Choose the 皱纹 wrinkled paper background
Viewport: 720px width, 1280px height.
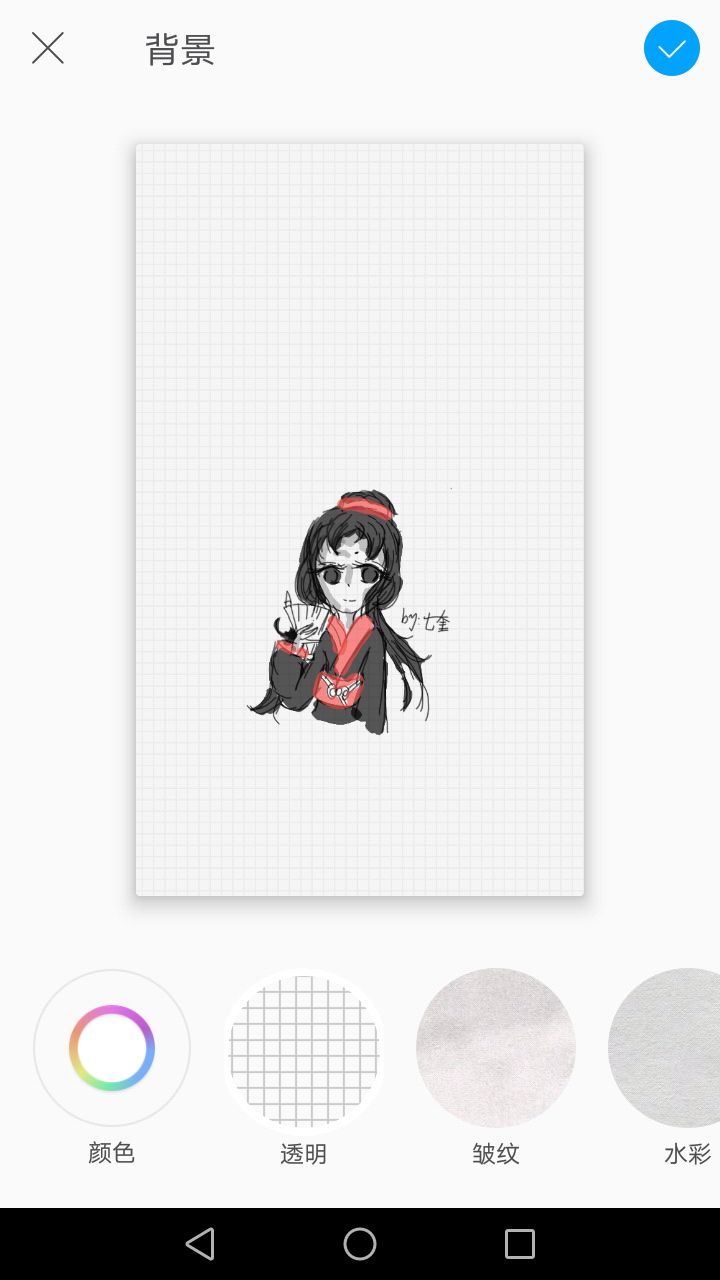(x=496, y=1048)
